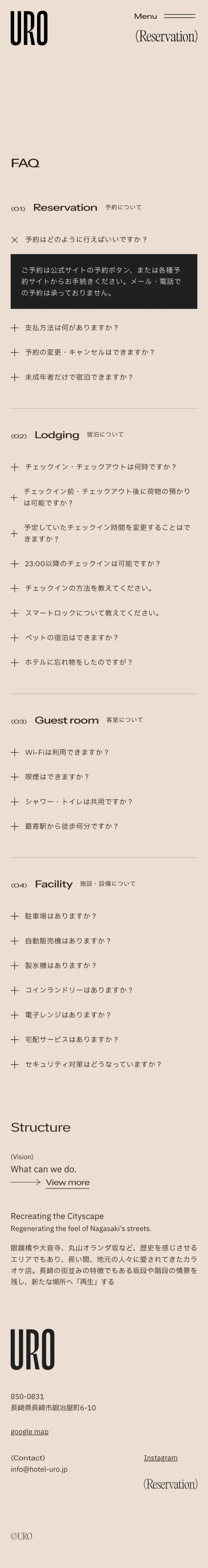The height and width of the screenshot is (1568, 208).
Task: Follow the View more link
Action: click(68, 1183)
